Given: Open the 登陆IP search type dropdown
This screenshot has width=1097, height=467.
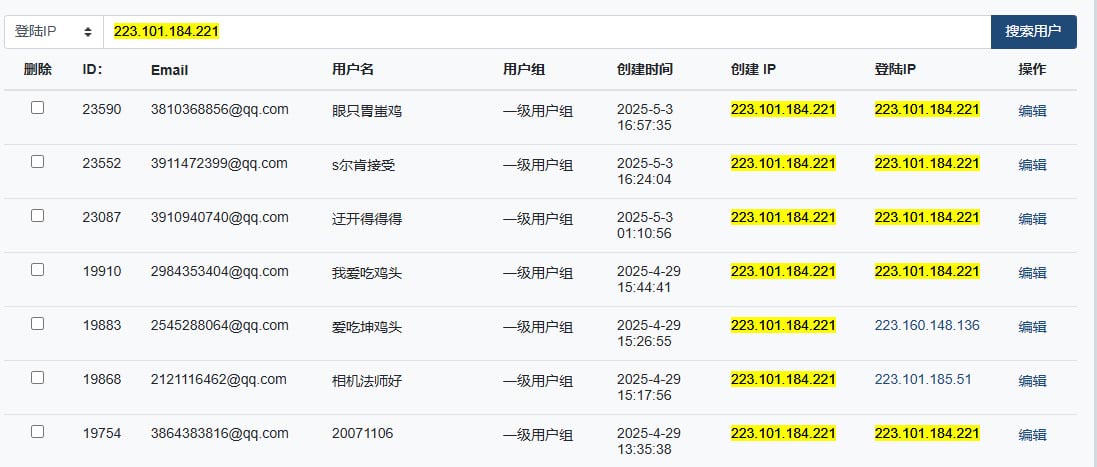Looking at the screenshot, I should 53,32.
